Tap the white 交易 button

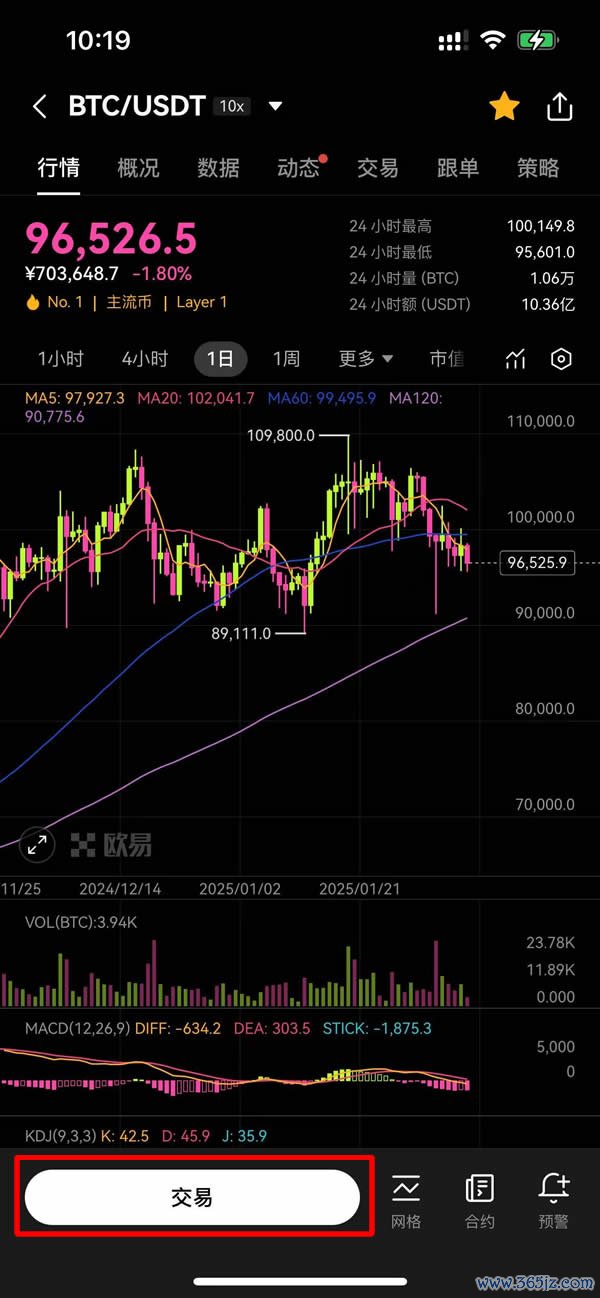[192, 1197]
